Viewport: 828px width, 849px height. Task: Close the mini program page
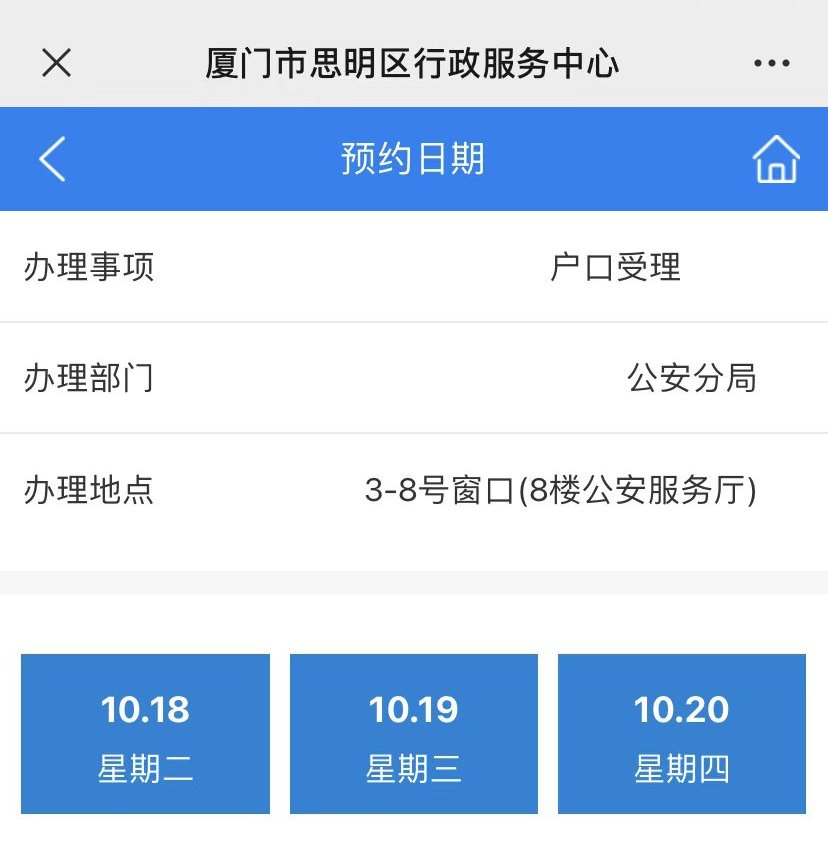[56, 63]
